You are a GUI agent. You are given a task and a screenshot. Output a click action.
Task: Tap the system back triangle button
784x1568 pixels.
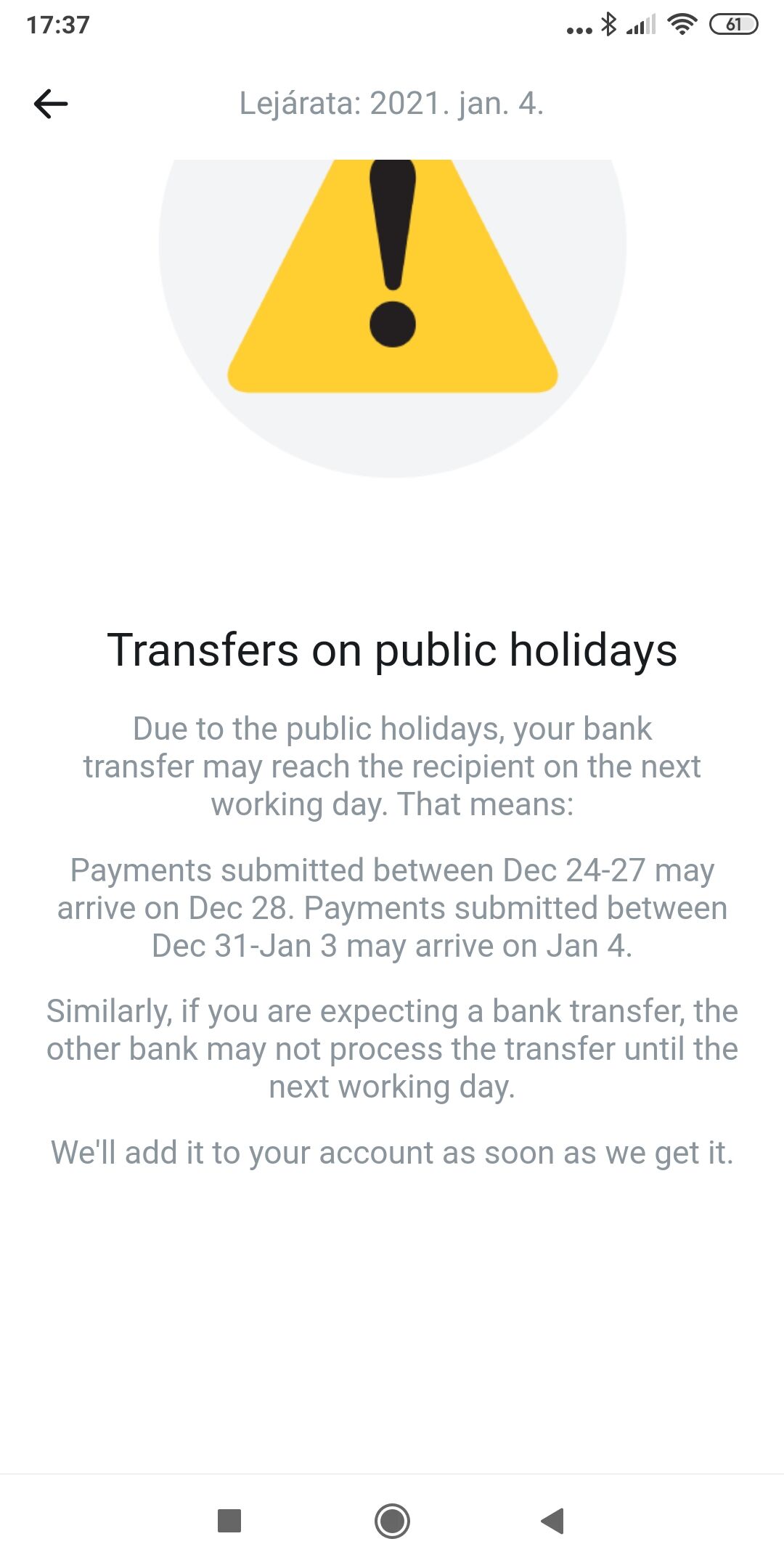click(553, 1520)
